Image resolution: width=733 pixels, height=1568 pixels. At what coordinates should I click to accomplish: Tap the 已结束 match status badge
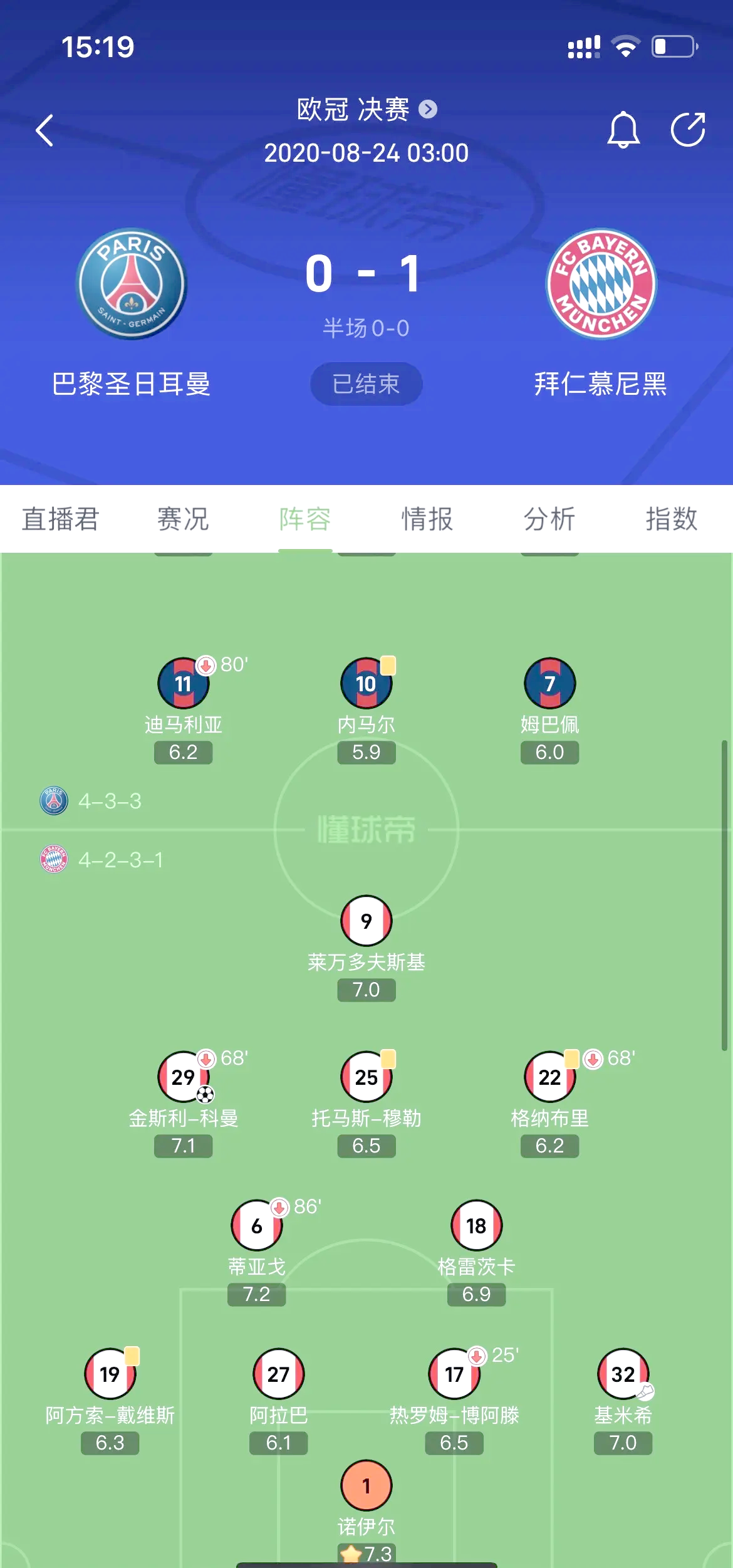(x=365, y=384)
